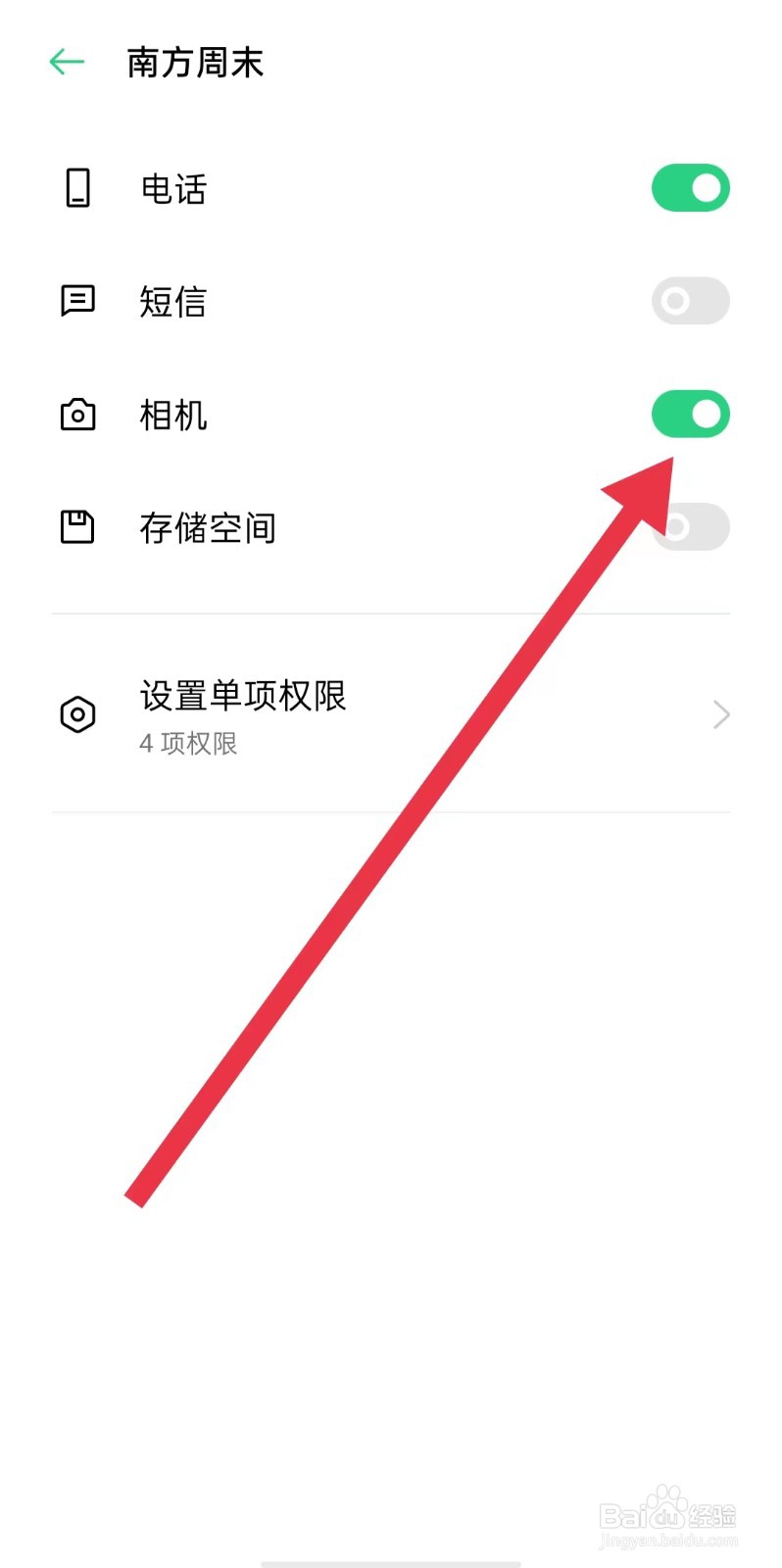Expand 设置单项权限 via its chevron
Screen dimensions: 782x1568
(720, 714)
